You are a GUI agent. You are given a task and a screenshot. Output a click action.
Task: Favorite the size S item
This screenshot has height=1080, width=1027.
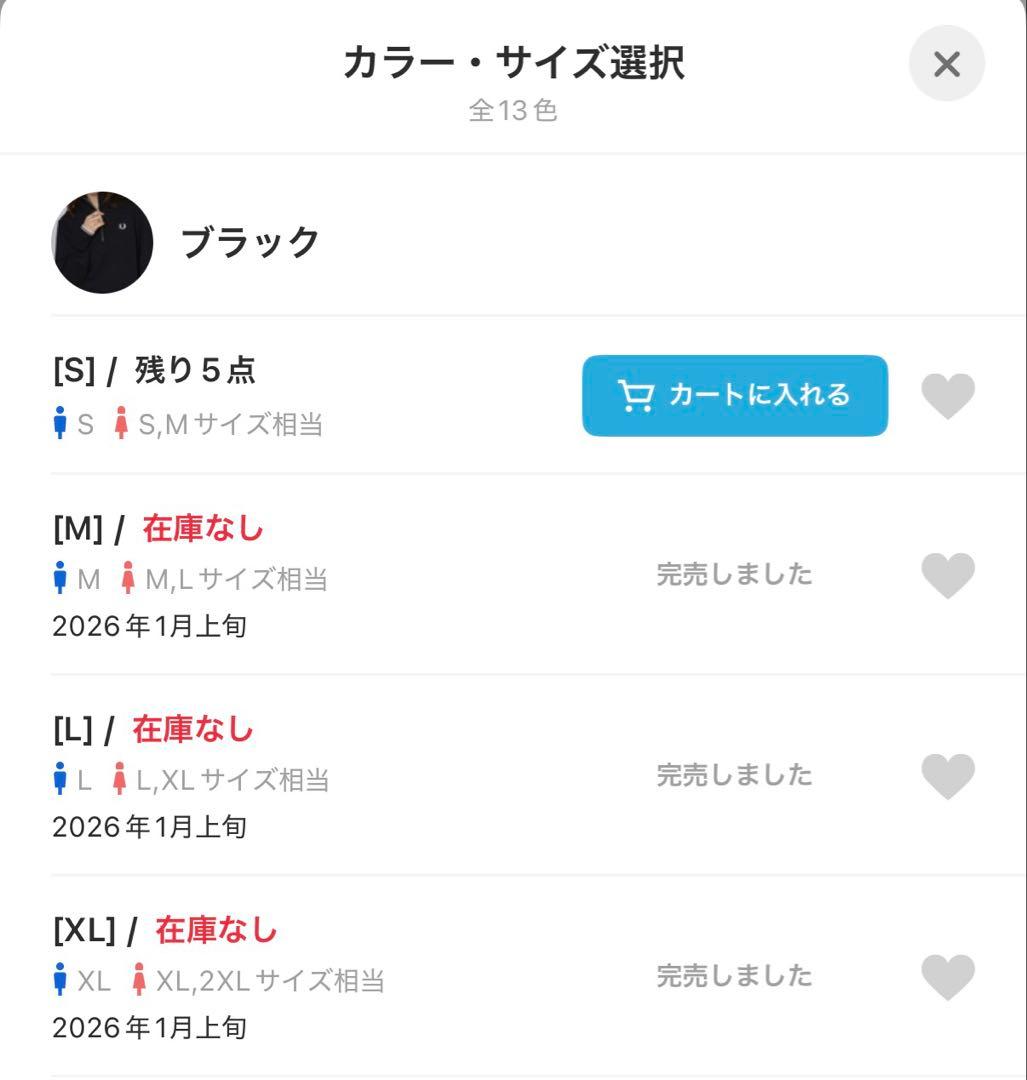coord(947,396)
